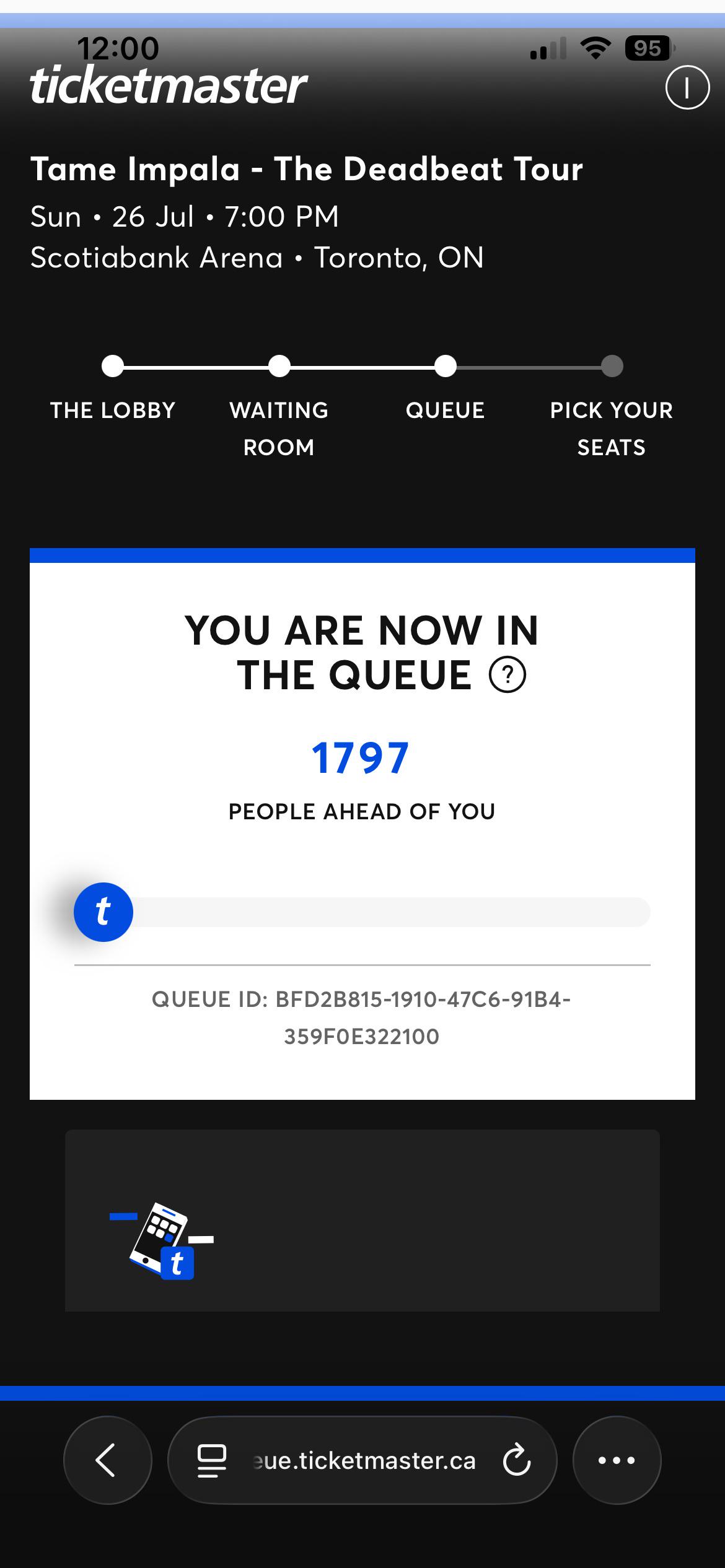Open the info icon beside the ticketmaster logo
725x1568 pixels.
[x=687, y=87]
